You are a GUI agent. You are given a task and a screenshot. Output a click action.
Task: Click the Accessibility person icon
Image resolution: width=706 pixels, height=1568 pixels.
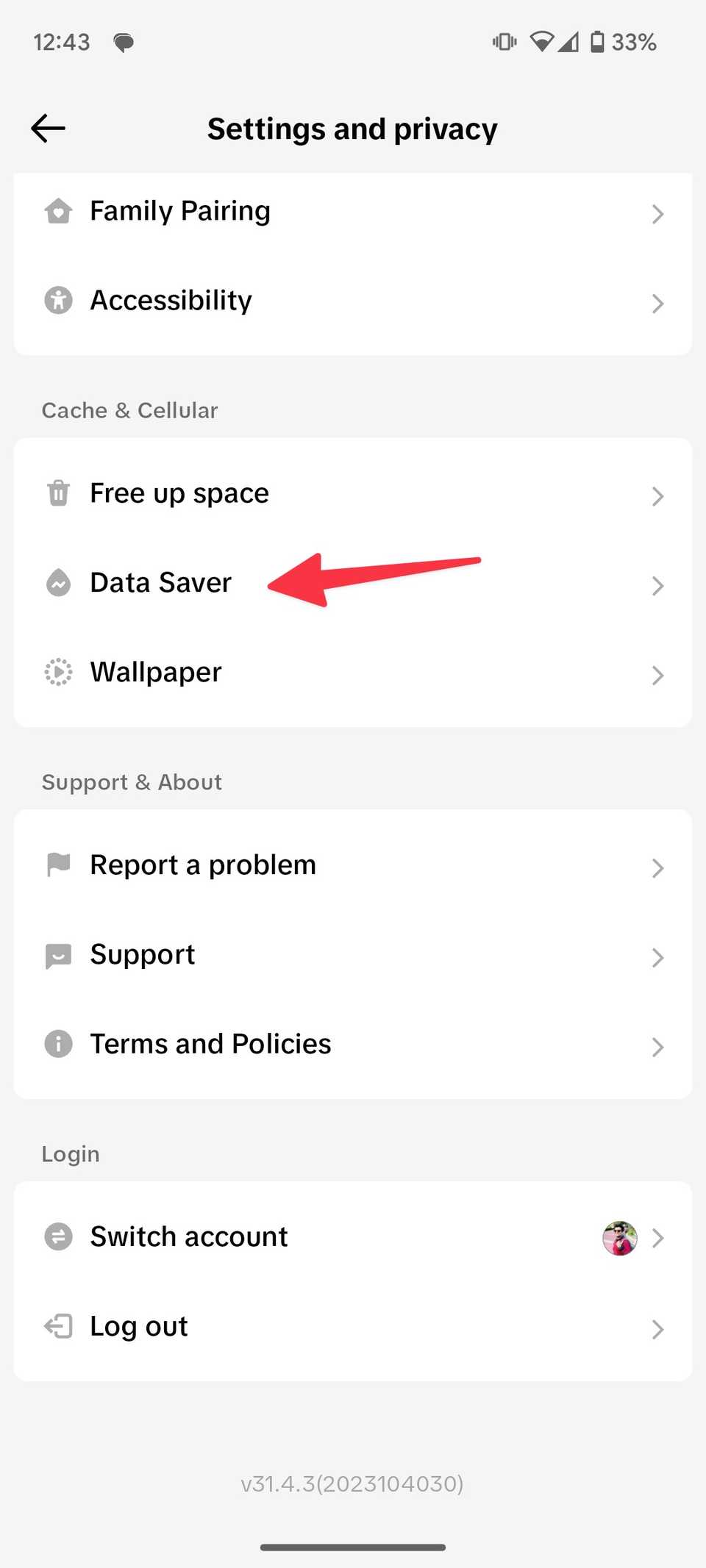pos(57,301)
